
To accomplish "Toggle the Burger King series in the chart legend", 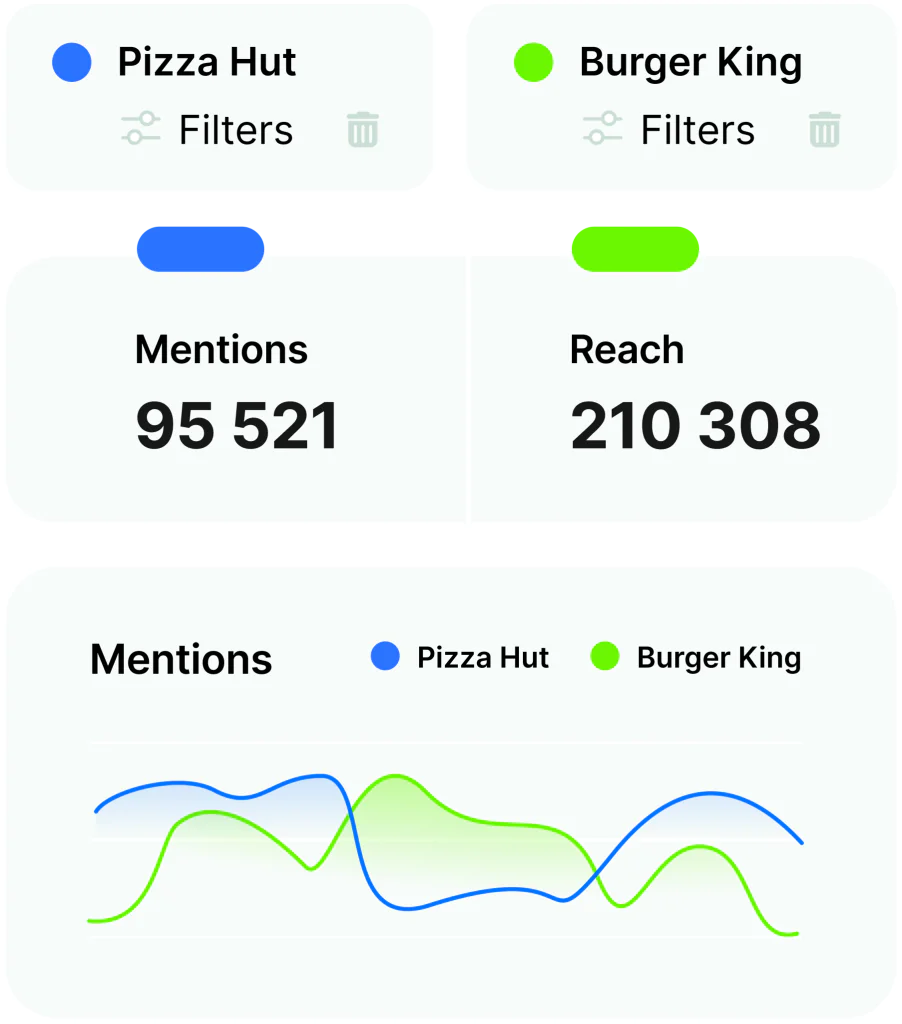I will 720,658.
